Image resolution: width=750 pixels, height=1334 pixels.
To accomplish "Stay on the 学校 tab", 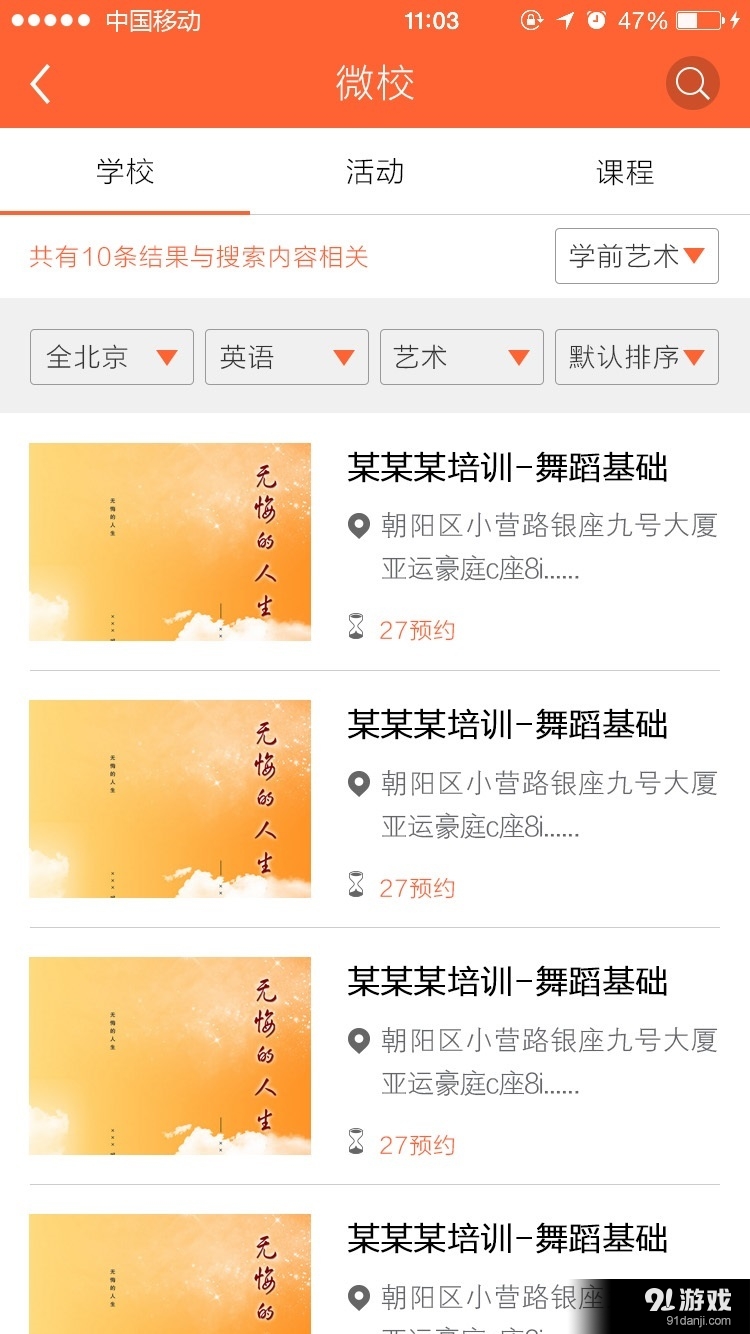I will pyautogui.click(x=124, y=172).
